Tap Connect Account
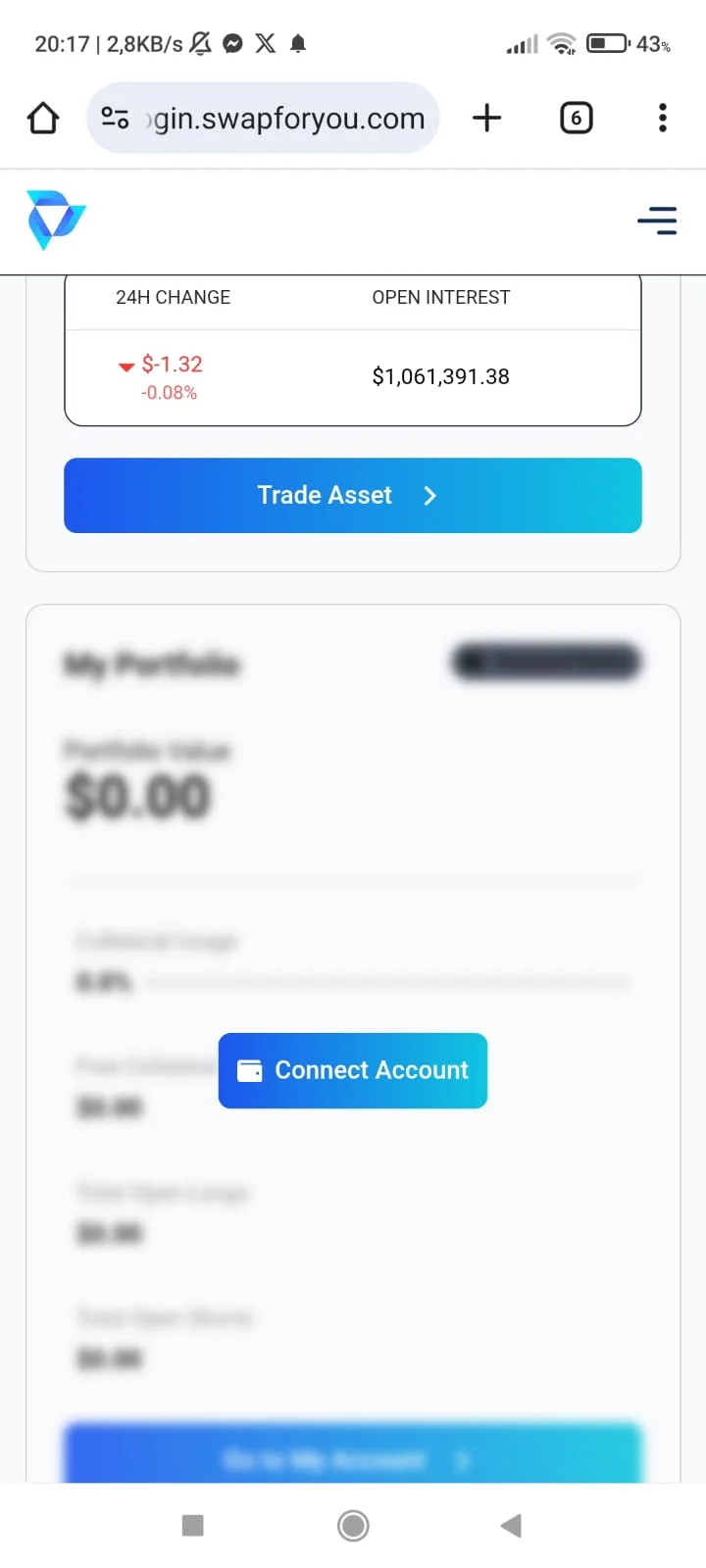Viewport: 706px width, 1568px height. point(353,1070)
